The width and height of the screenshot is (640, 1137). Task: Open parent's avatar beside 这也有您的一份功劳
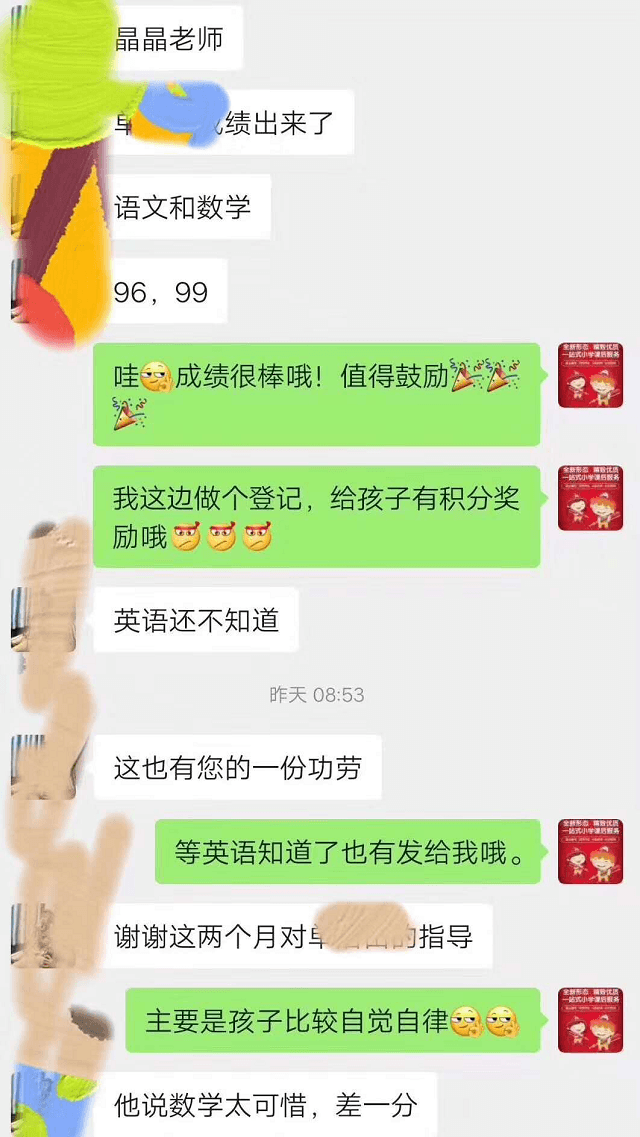pos(43,767)
